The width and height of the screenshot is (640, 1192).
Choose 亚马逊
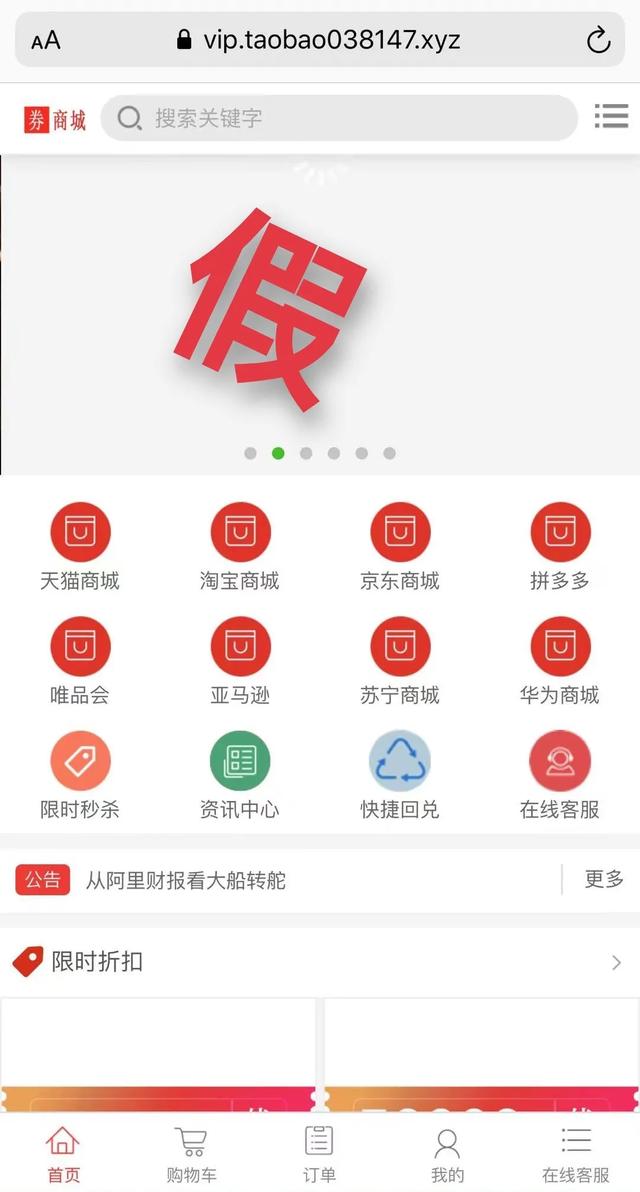(240, 661)
